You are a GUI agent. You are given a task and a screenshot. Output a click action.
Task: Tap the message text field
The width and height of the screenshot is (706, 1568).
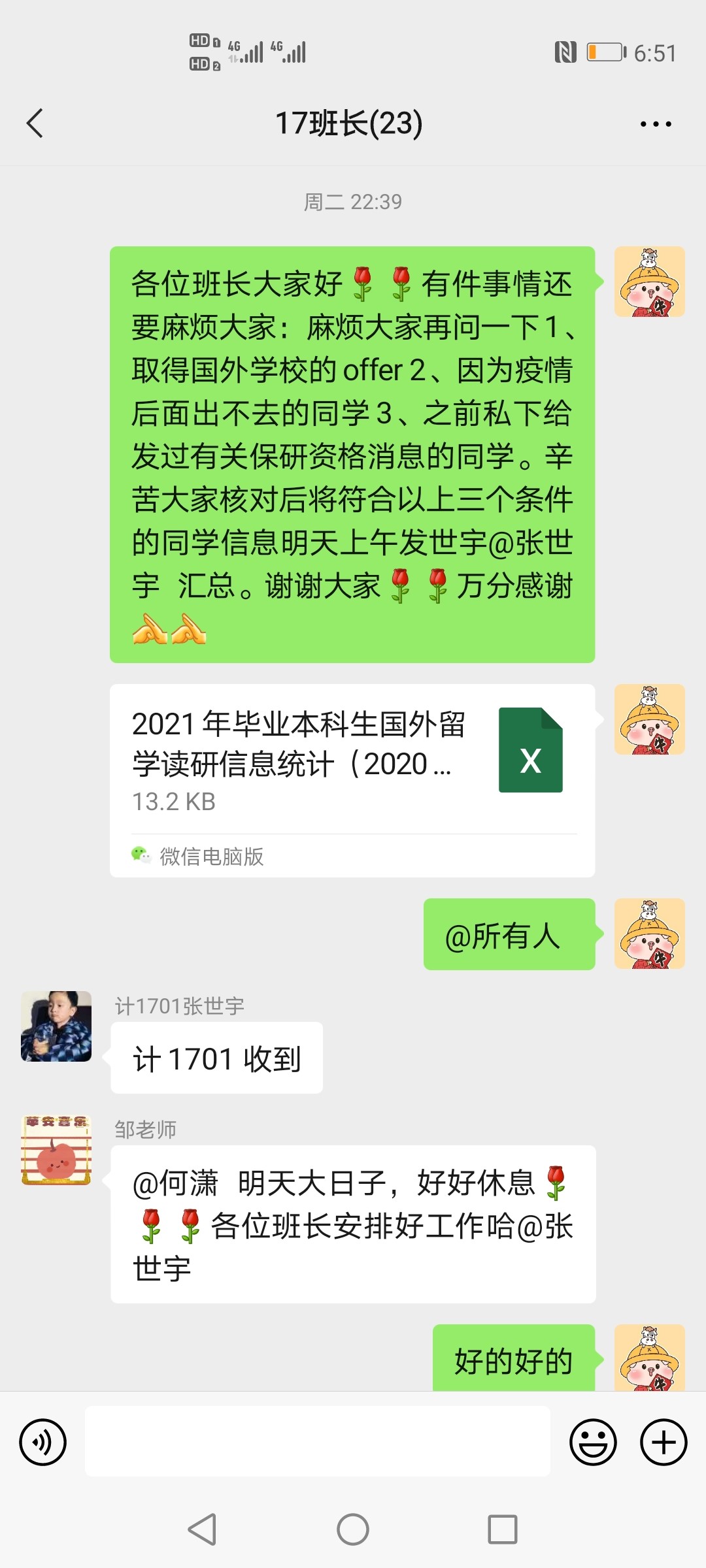tap(318, 1442)
